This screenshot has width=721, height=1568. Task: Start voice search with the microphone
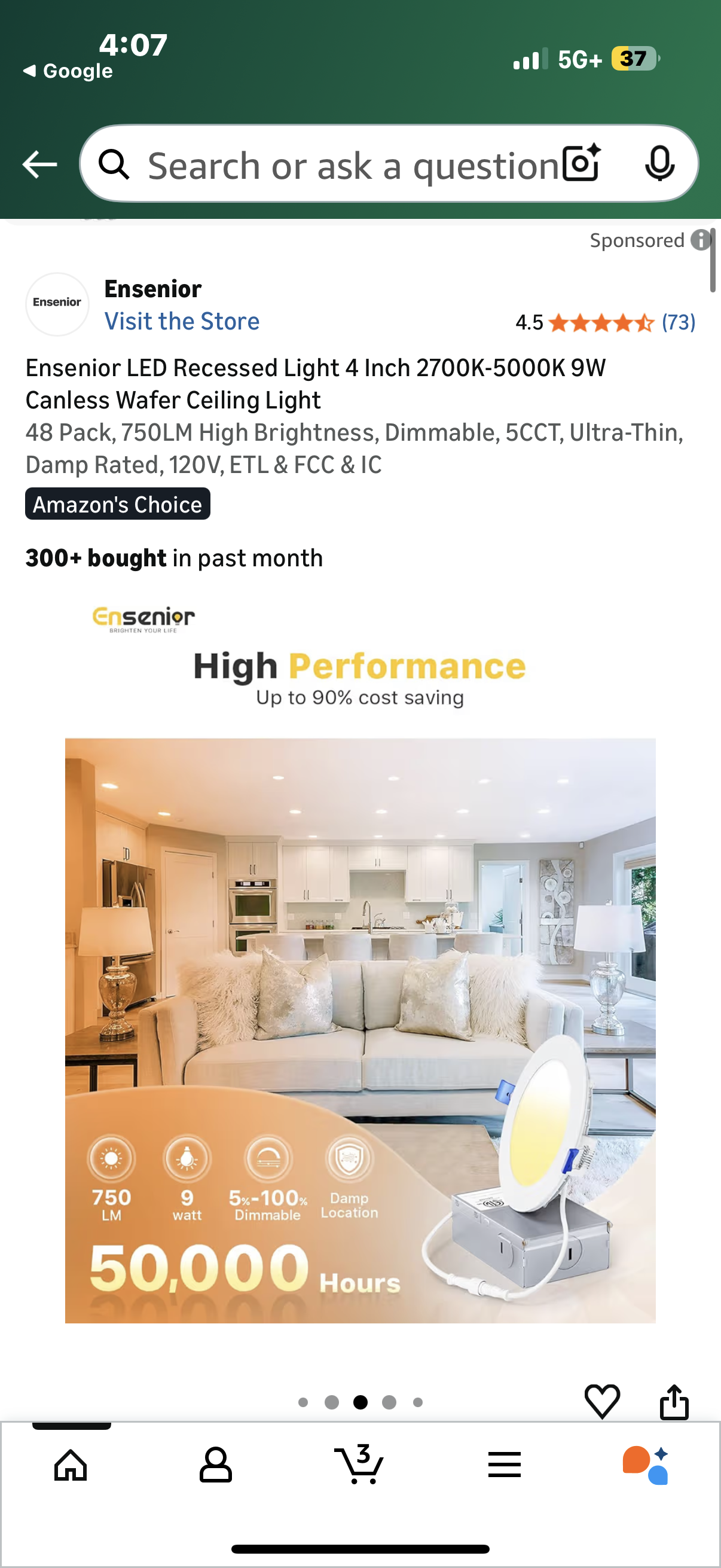pos(659,164)
